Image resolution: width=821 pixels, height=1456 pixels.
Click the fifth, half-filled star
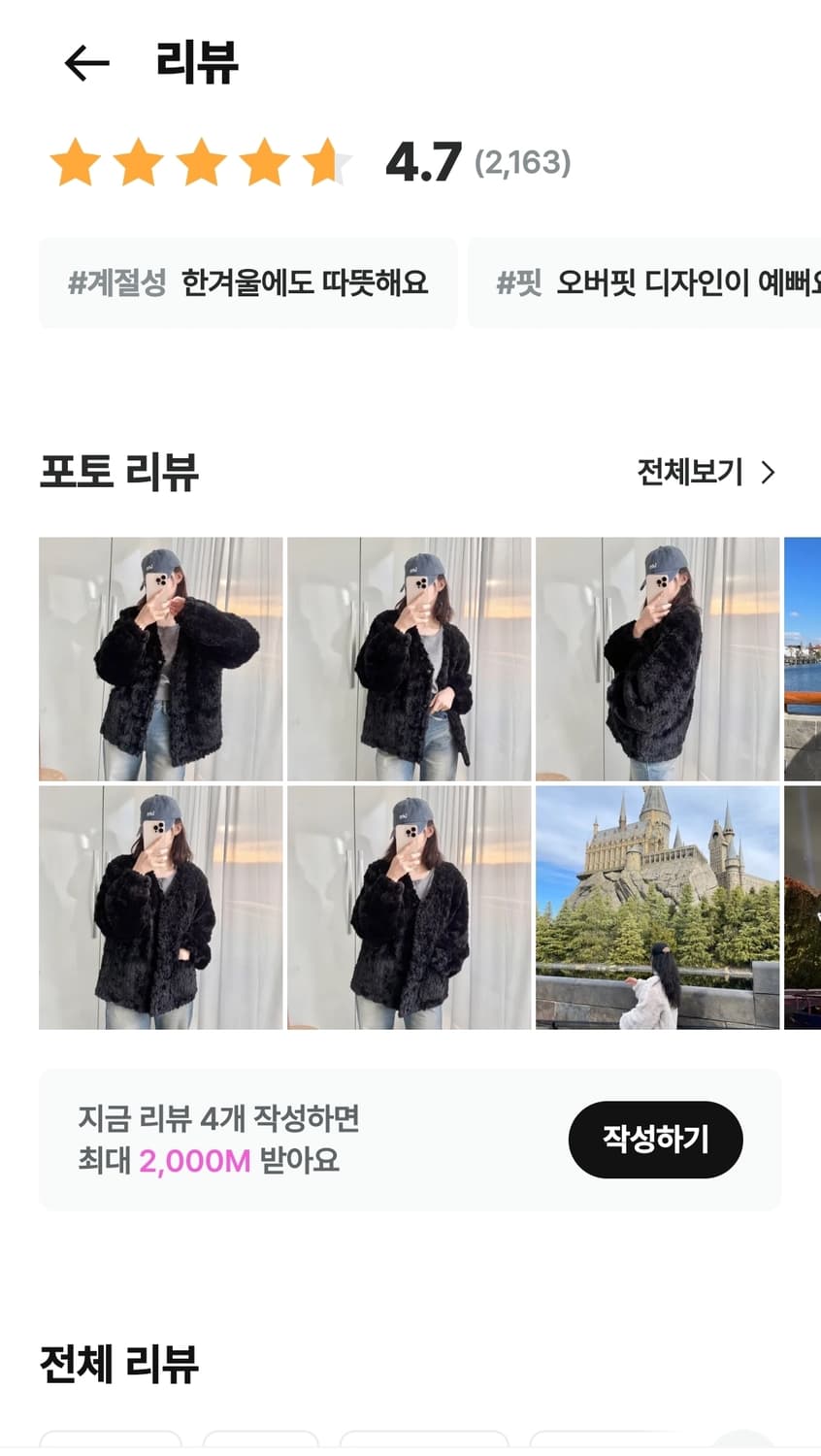[323, 161]
